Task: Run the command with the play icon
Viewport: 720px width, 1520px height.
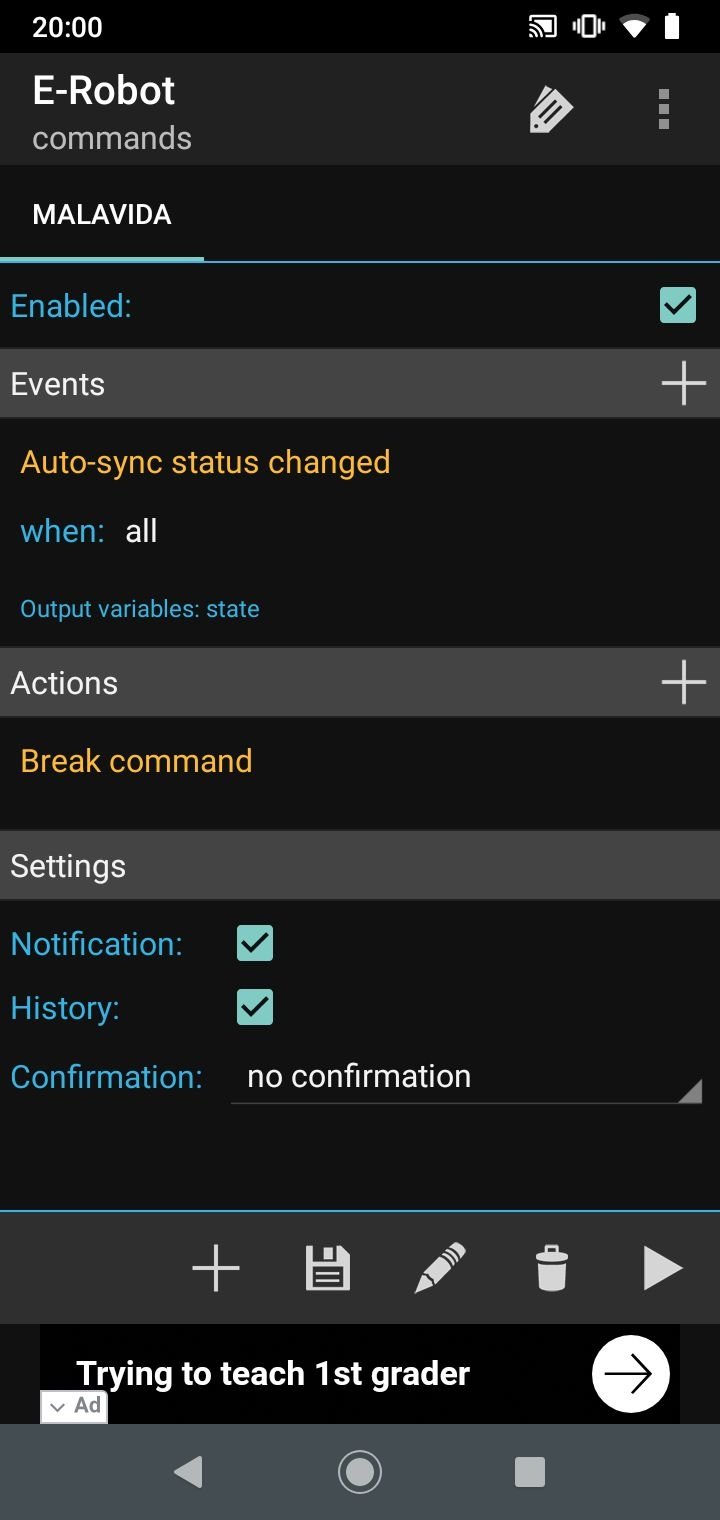Action: click(662, 1269)
